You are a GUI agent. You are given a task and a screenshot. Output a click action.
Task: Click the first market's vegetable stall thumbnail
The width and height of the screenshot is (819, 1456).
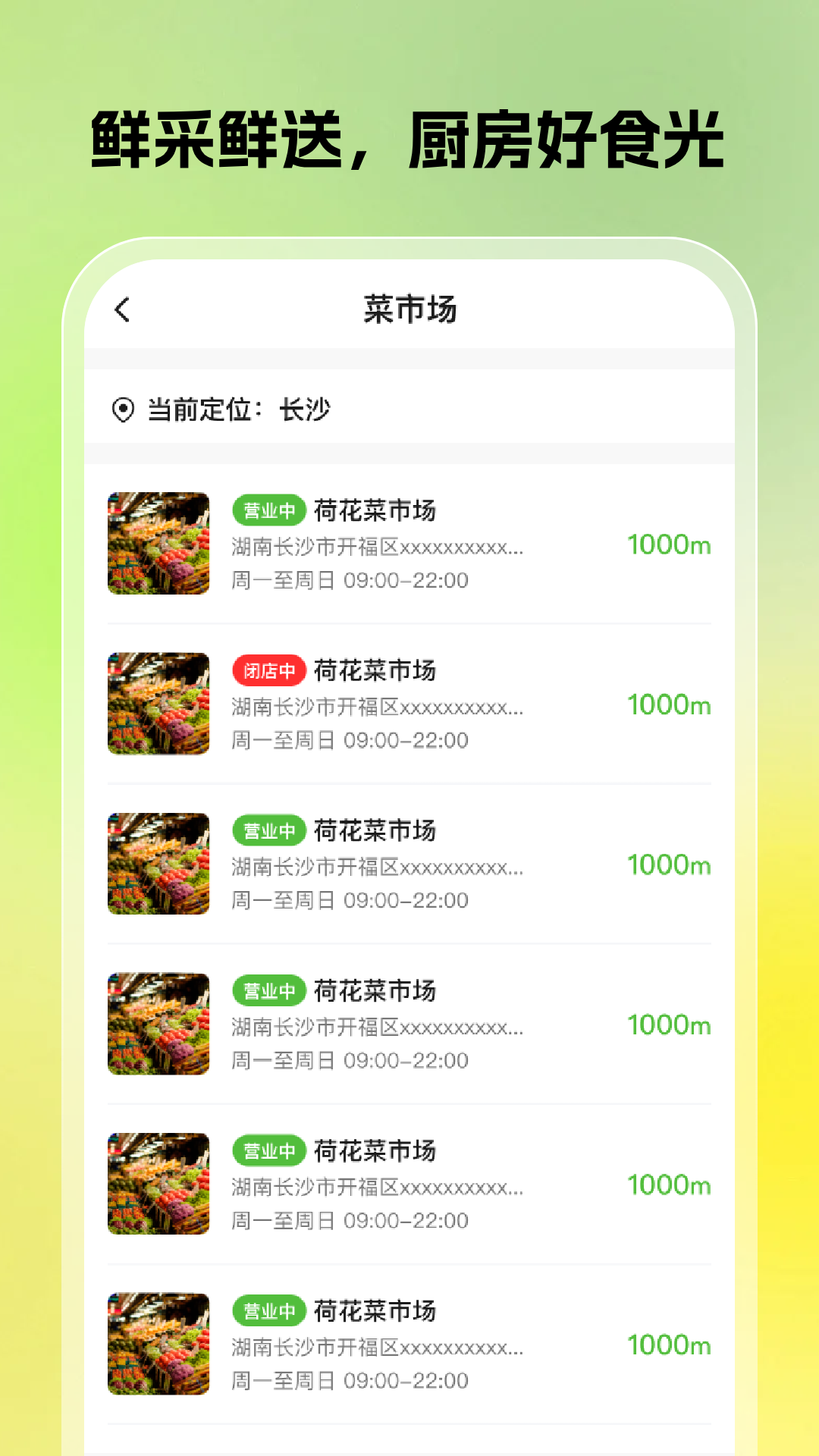click(158, 544)
